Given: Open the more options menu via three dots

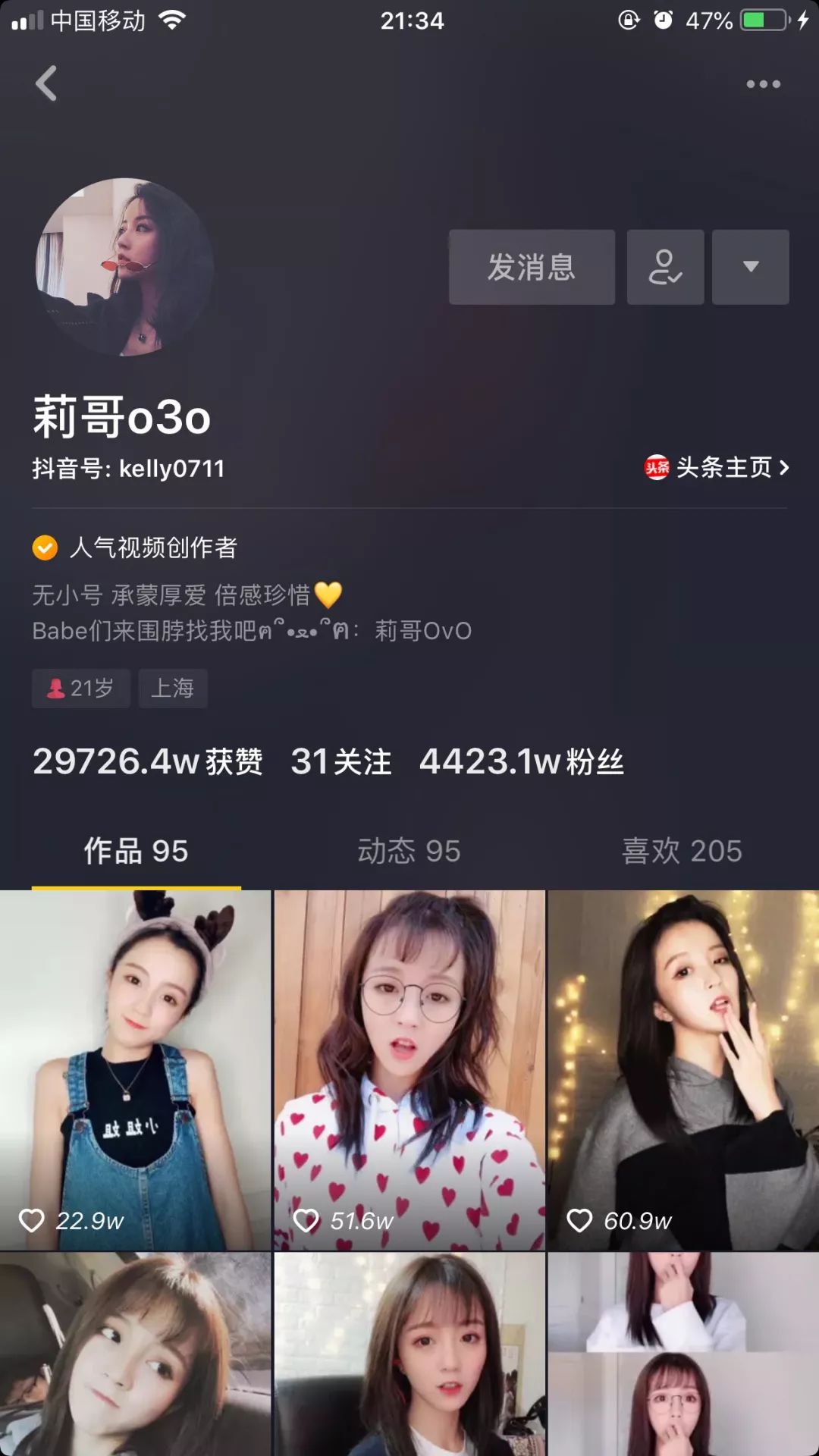Looking at the screenshot, I should (763, 84).
